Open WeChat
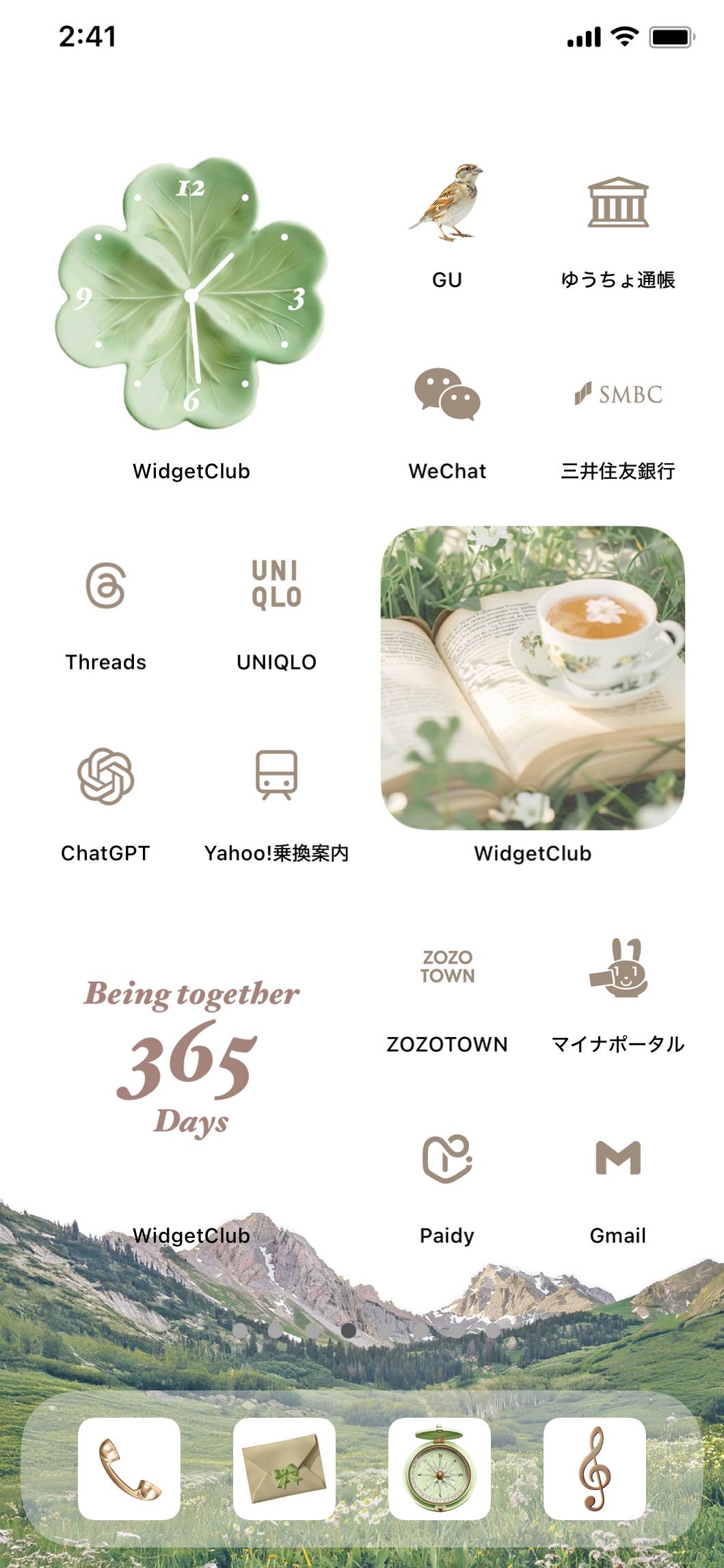 pyautogui.click(x=447, y=394)
